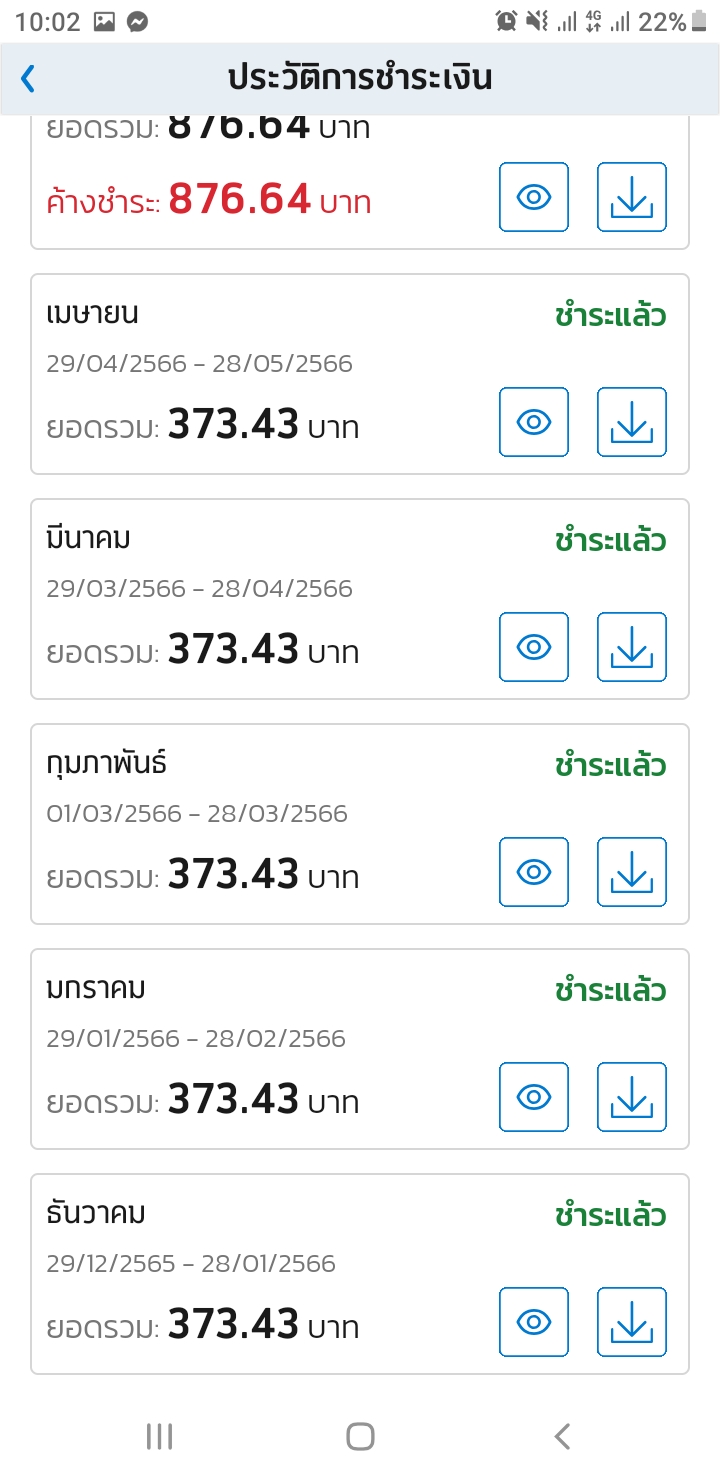Download the กุมภาพันธ์ bill
Image resolution: width=720 pixels, height=1480 pixels.
click(631, 872)
